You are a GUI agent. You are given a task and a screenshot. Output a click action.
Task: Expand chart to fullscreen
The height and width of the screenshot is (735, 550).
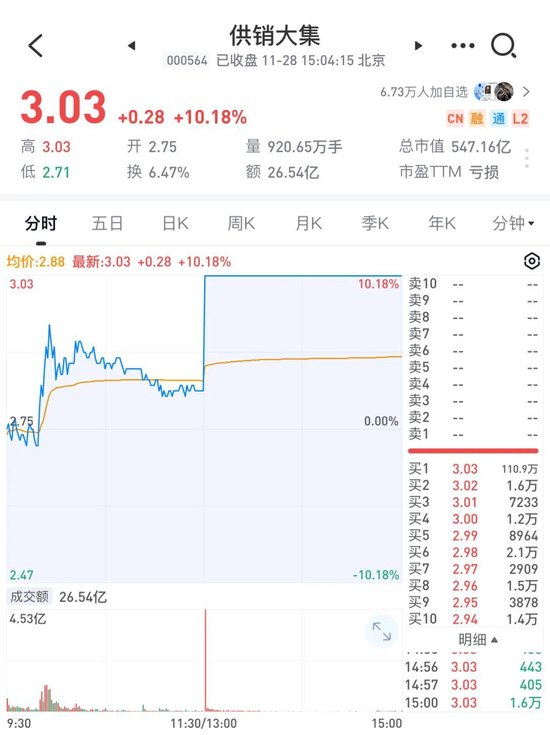381,631
